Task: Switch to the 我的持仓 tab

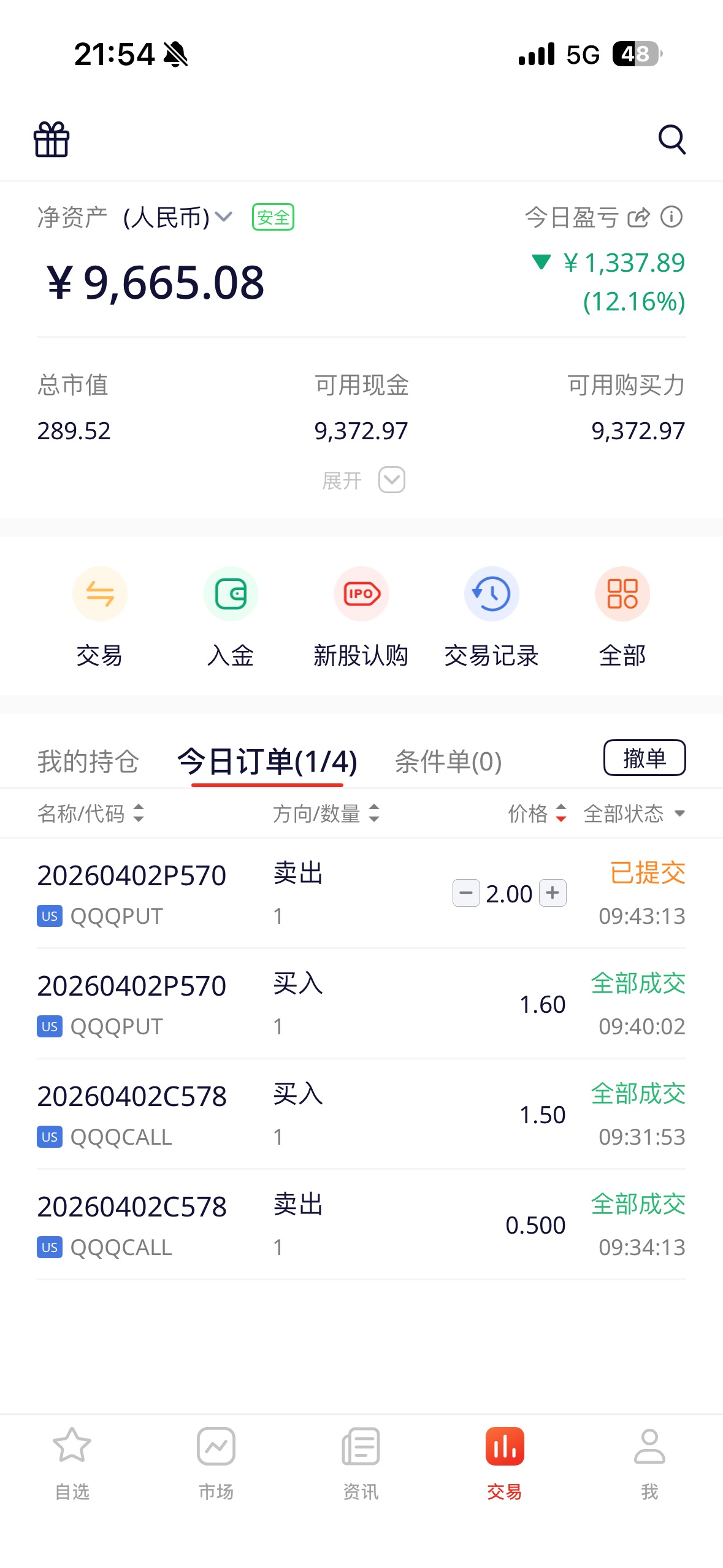Action: click(88, 761)
